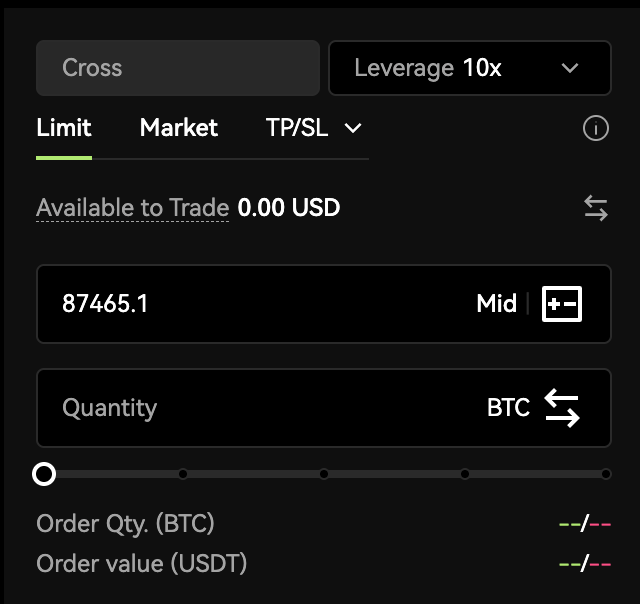
Task: Switch the quantity unit from BTC
Action: point(561,408)
